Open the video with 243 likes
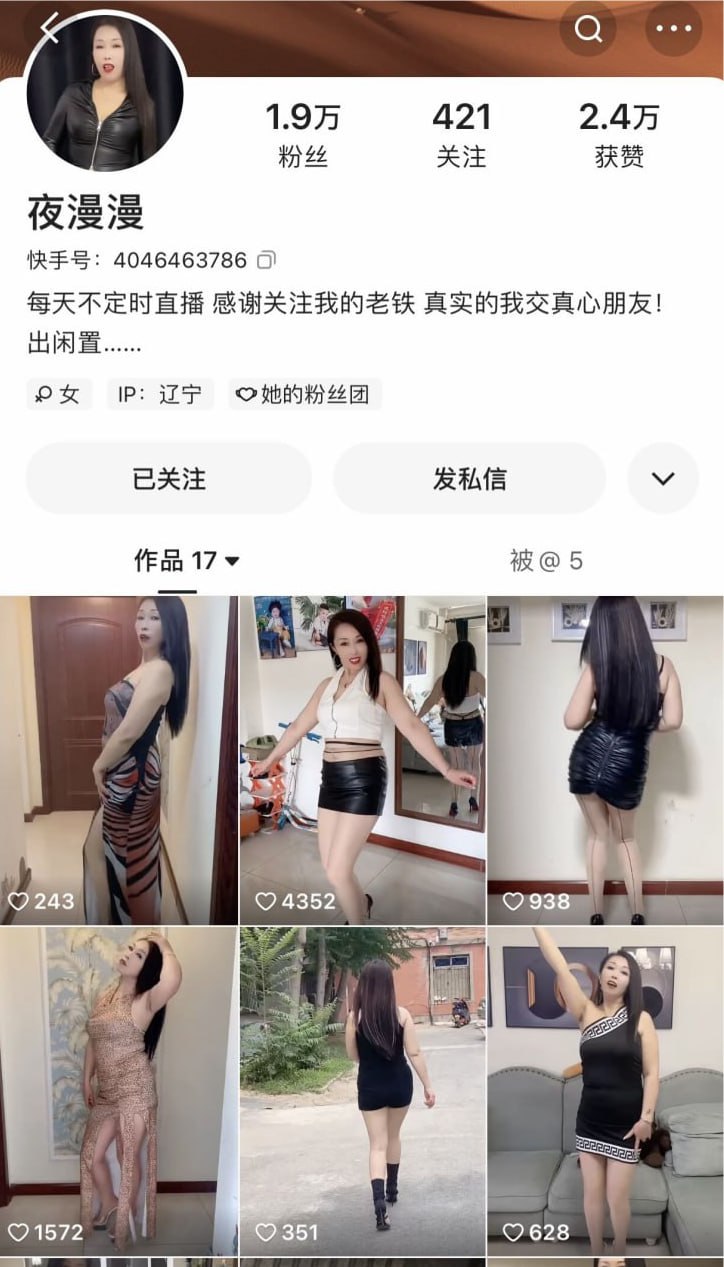Image resolution: width=724 pixels, height=1267 pixels. coord(119,760)
